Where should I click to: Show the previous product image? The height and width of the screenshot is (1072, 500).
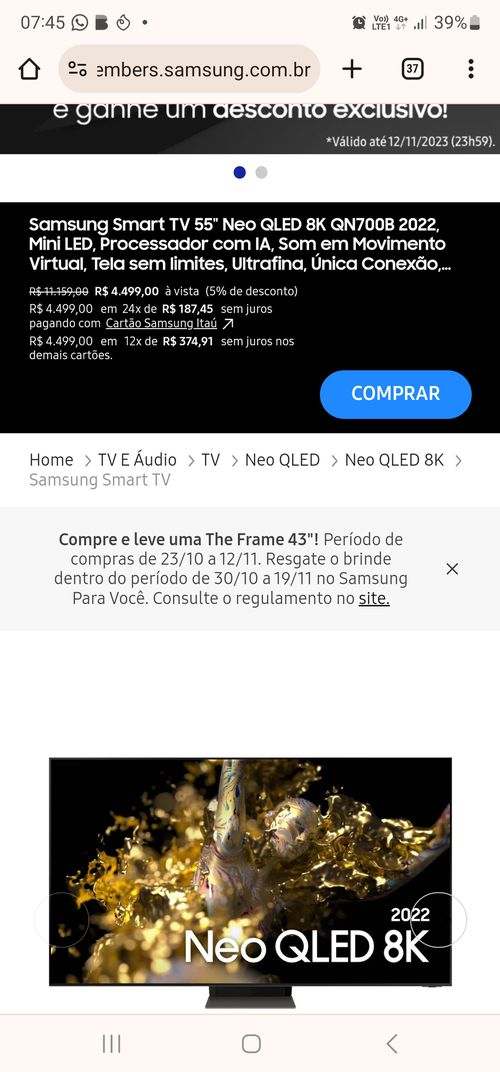(x=62, y=920)
